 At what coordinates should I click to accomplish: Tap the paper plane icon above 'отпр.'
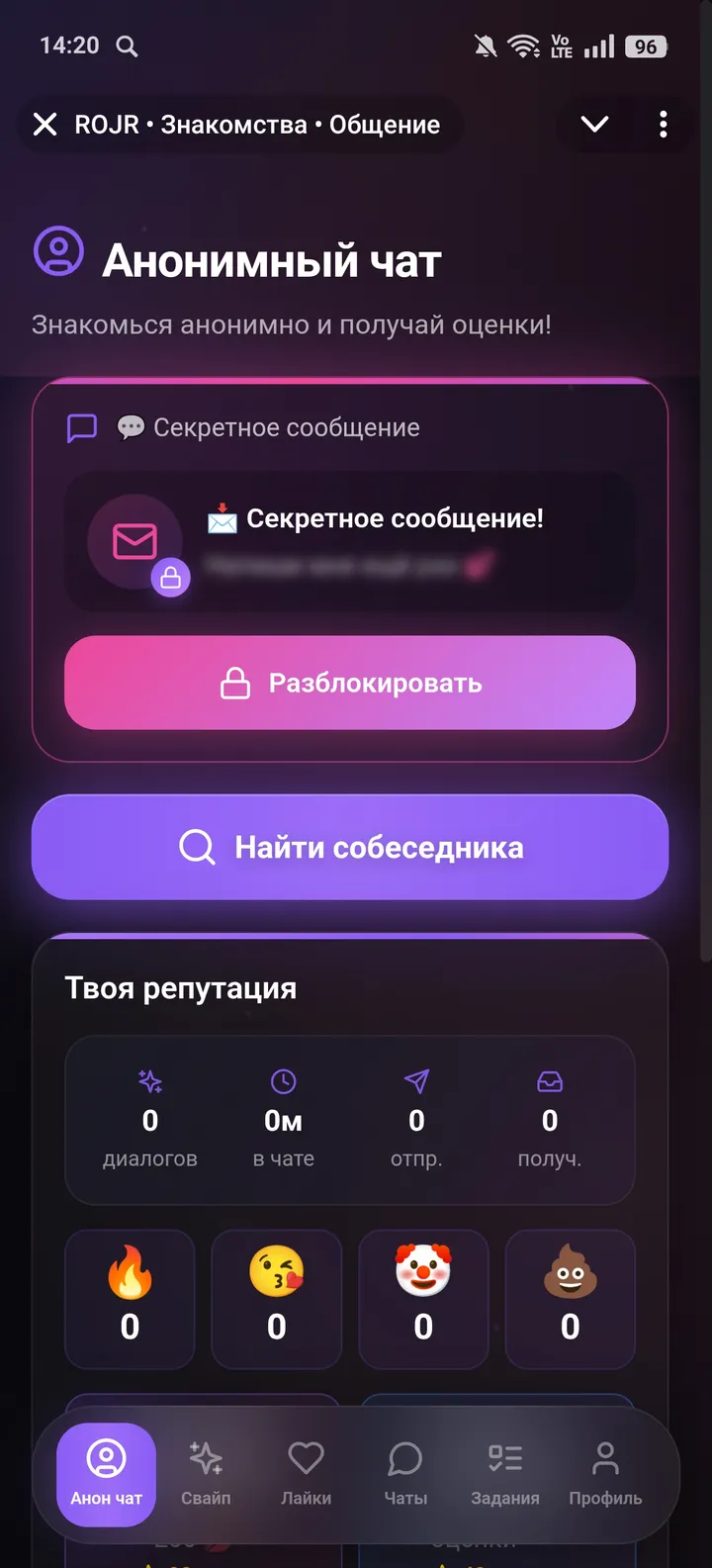coord(415,1081)
